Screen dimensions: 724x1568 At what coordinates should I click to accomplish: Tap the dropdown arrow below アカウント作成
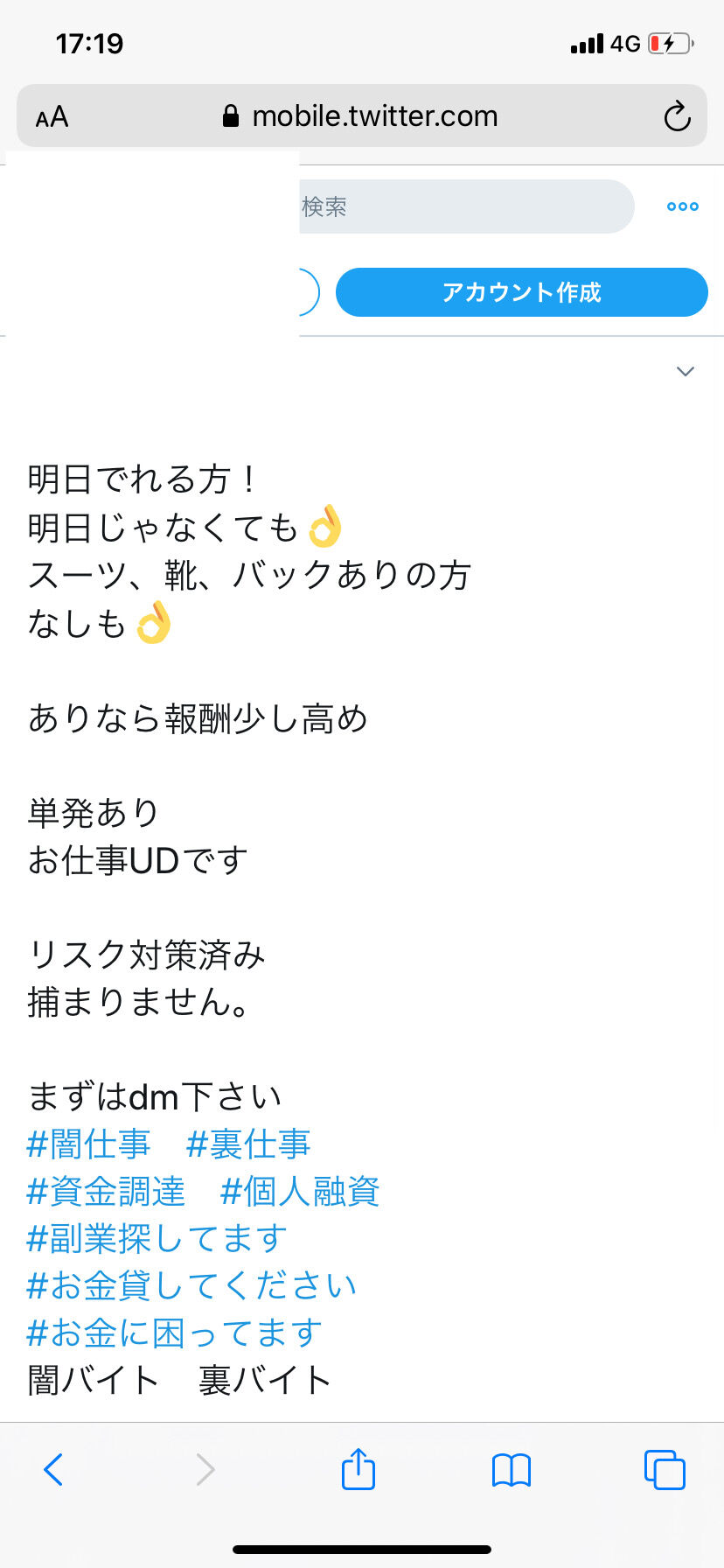(685, 371)
